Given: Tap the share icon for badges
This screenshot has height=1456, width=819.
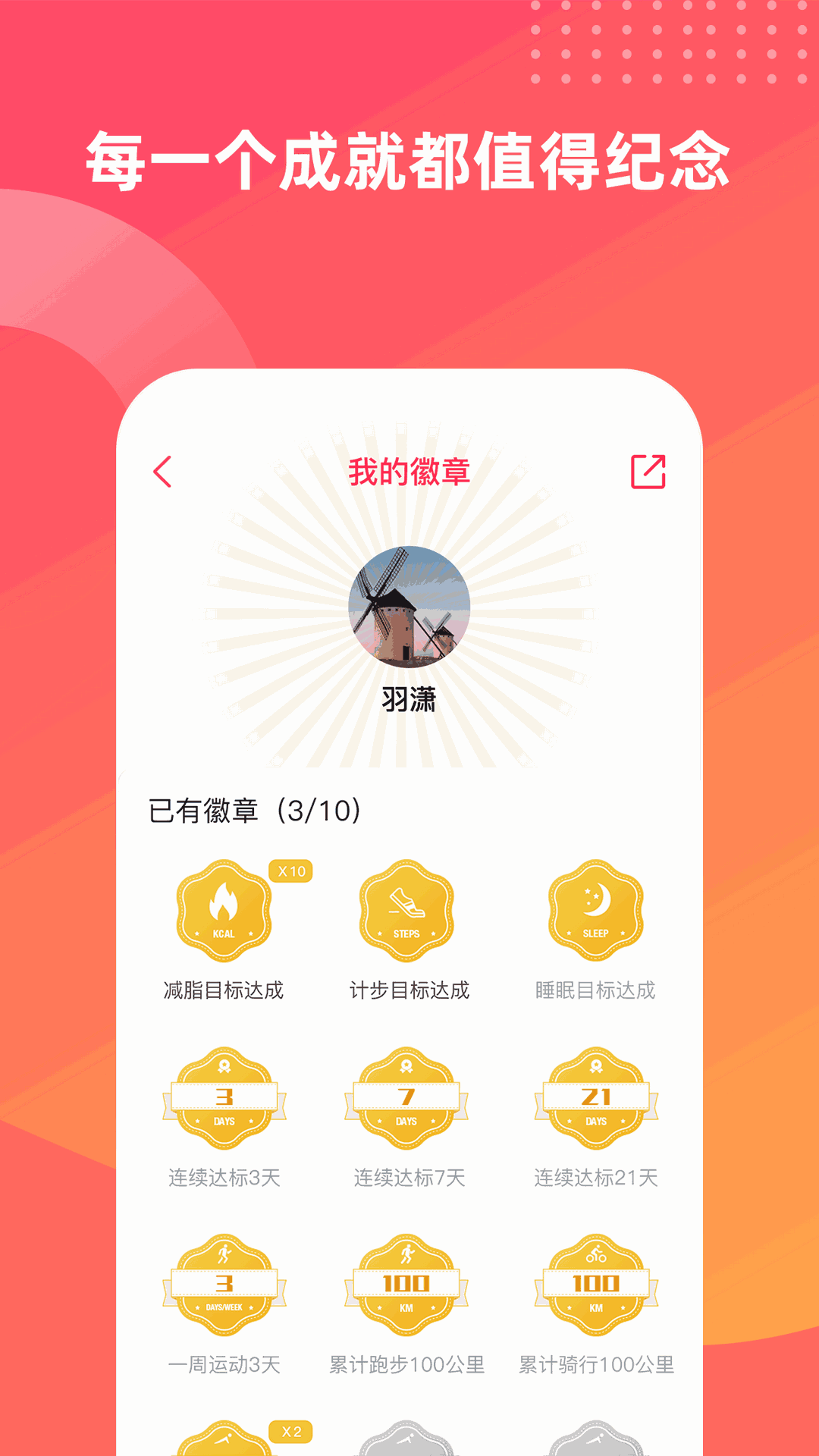Looking at the screenshot, I should click(x=650, y=470).
